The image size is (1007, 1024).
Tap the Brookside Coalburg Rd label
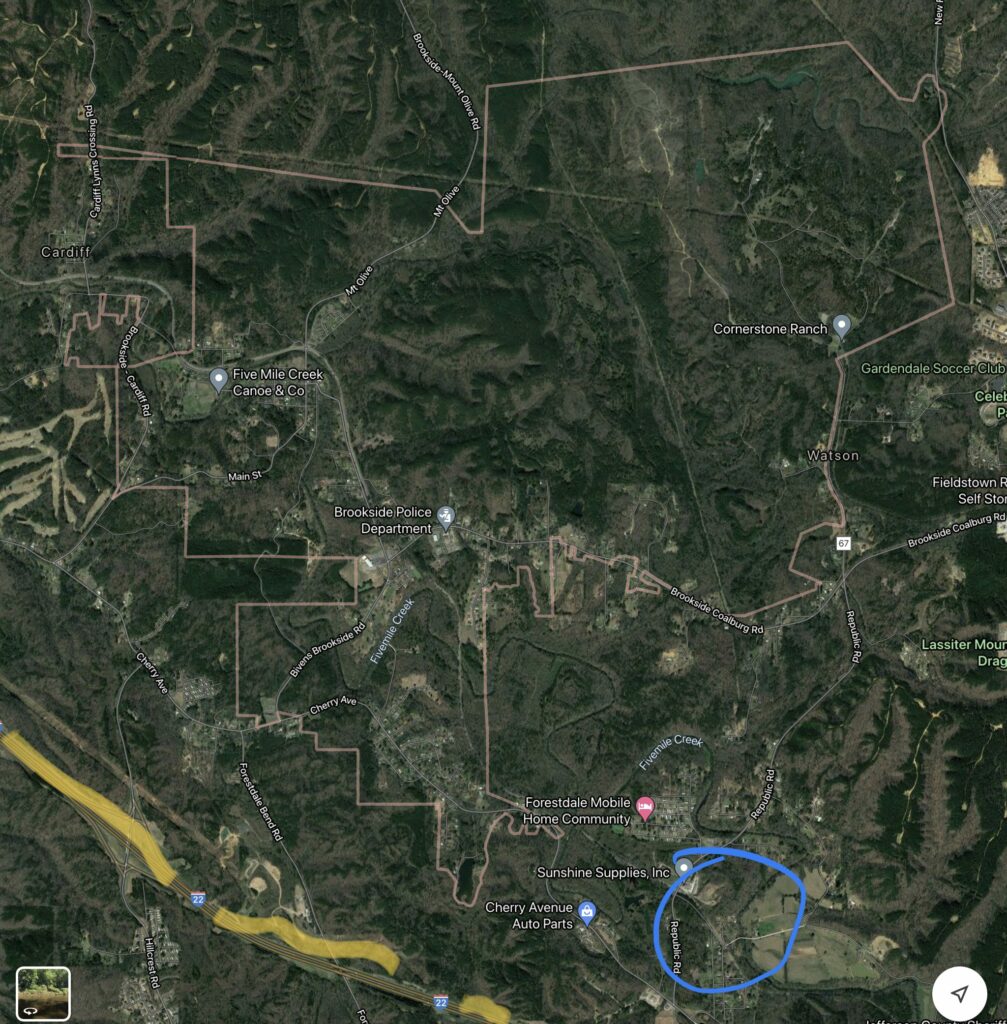714,607
